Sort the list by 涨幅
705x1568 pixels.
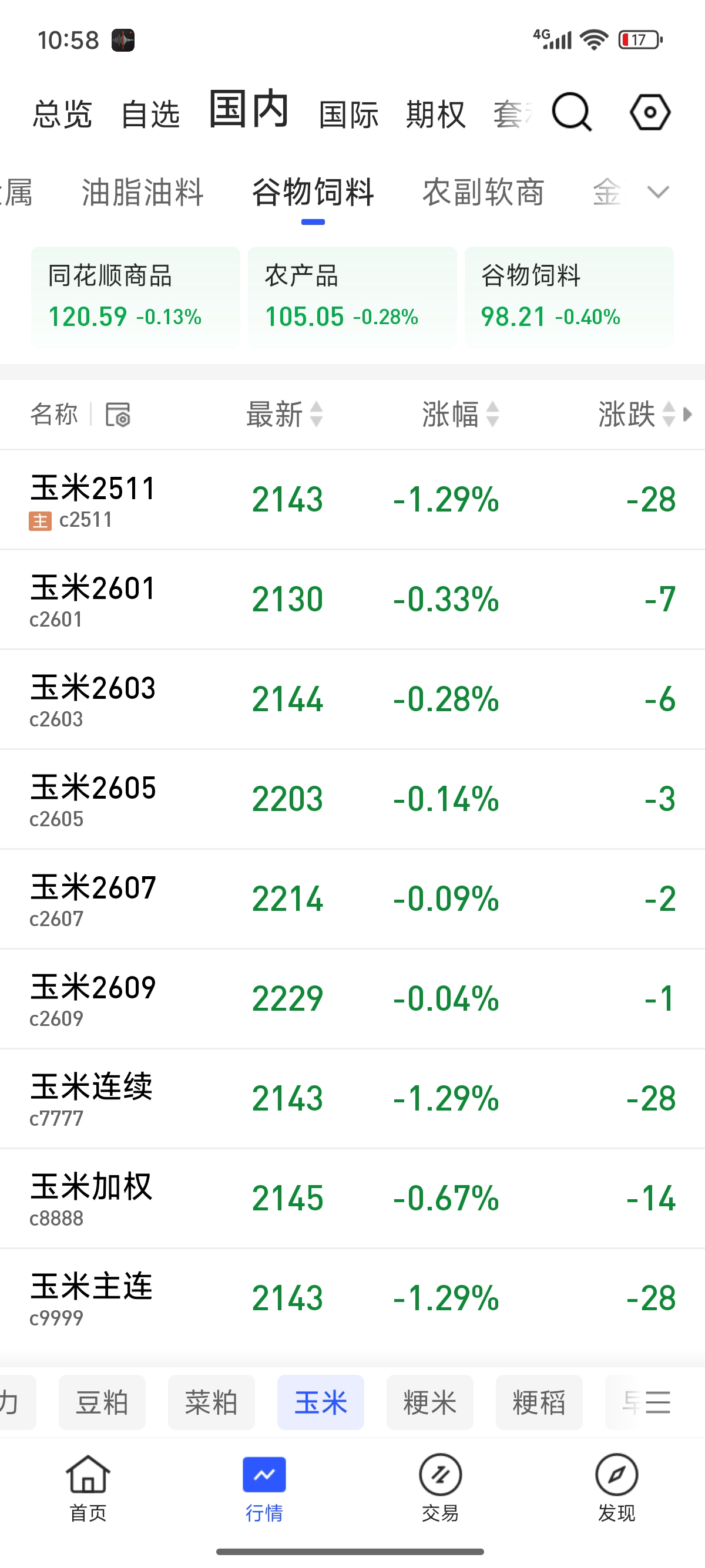click(460, 415)
